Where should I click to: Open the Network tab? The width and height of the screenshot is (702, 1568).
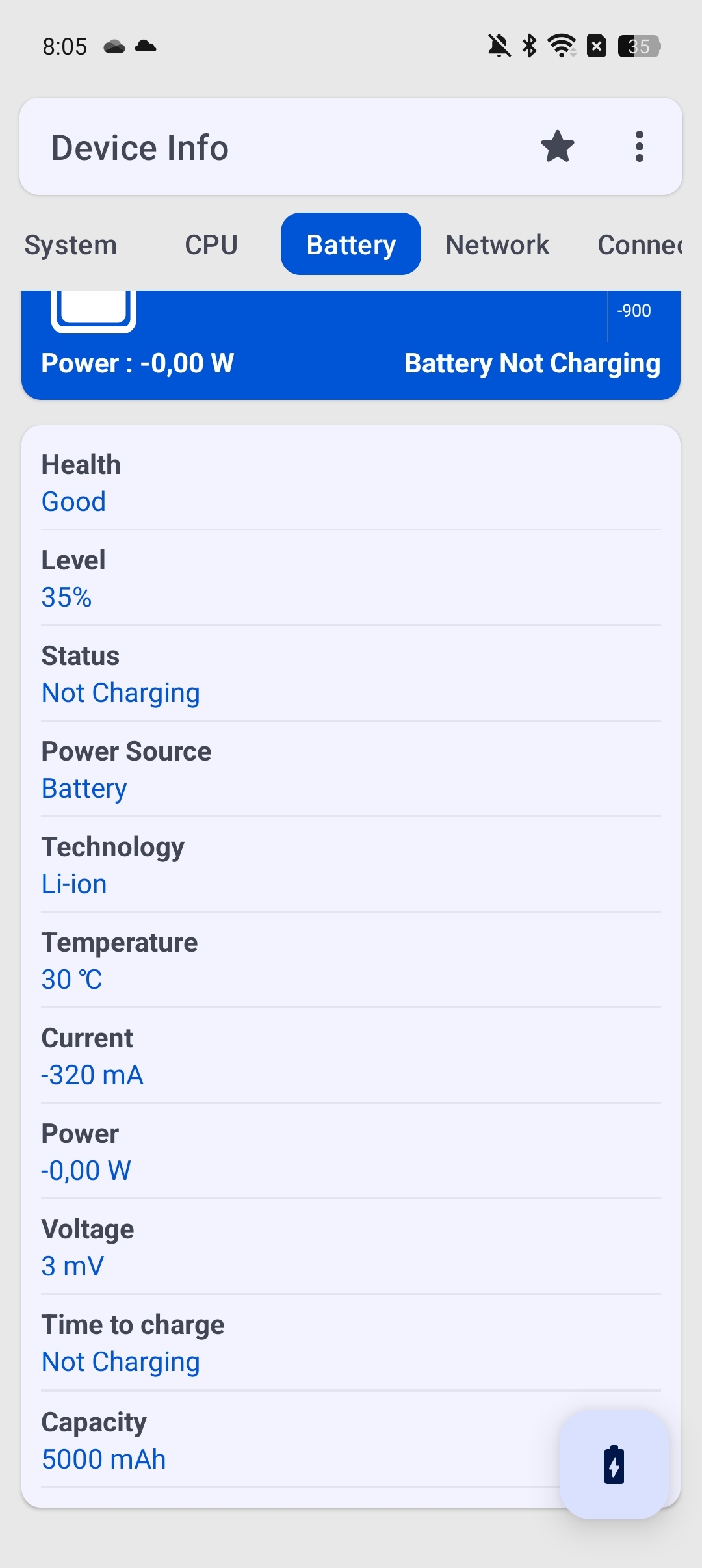[x=497, y=244]
